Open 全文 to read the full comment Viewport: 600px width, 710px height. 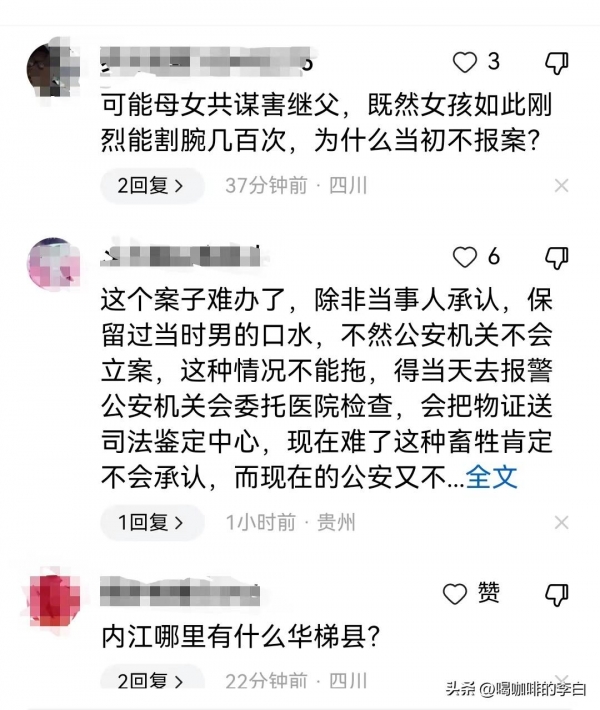coord(493,476)
